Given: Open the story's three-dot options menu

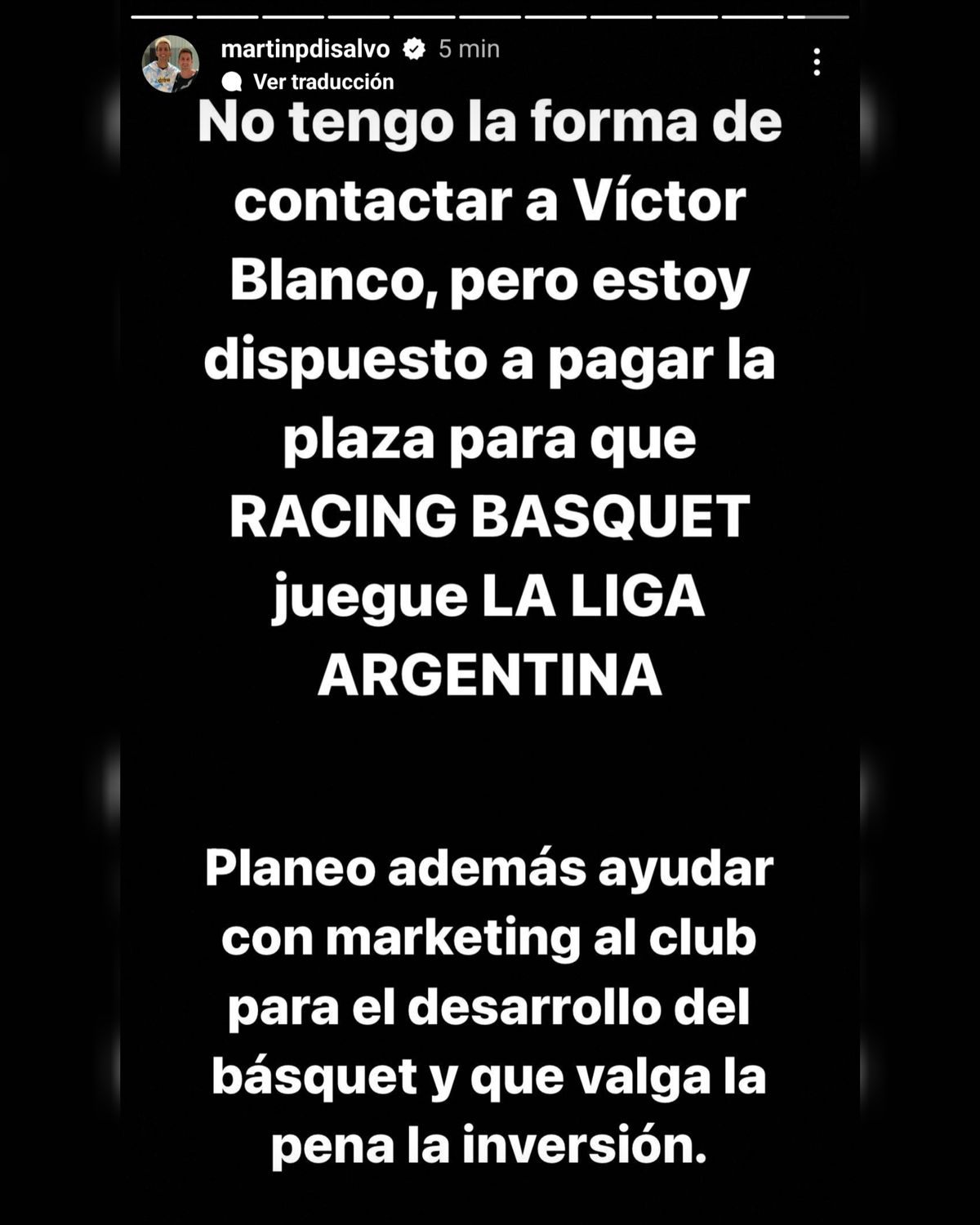Looking at the screenshot, I should coord(816,62).
